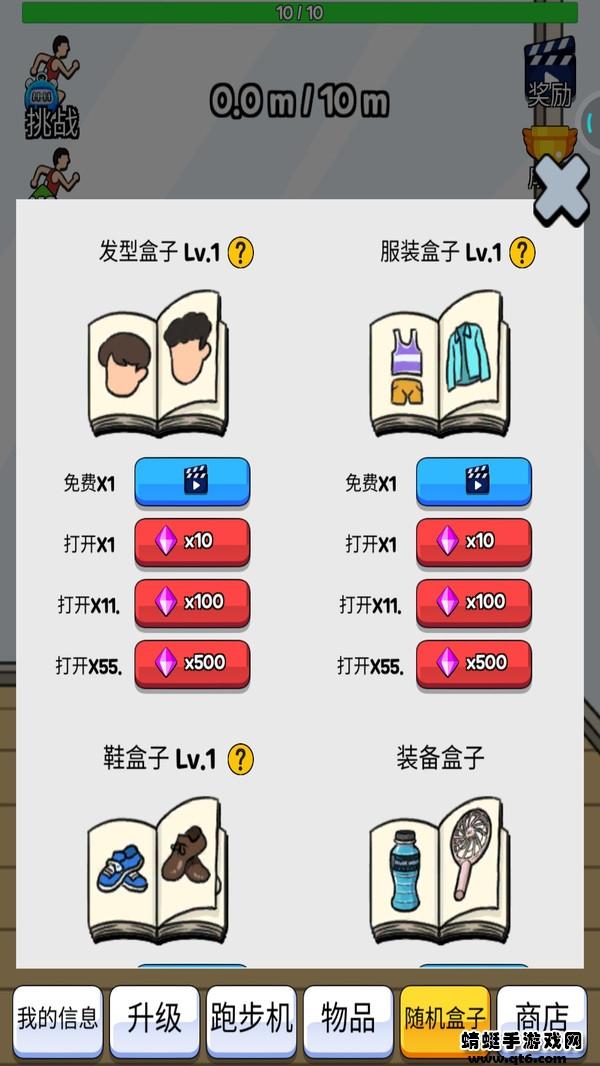Watch video for free 发型盒子 open
Image resolution: width=600 pixels, height=1066 pixels.
[192, 482]
